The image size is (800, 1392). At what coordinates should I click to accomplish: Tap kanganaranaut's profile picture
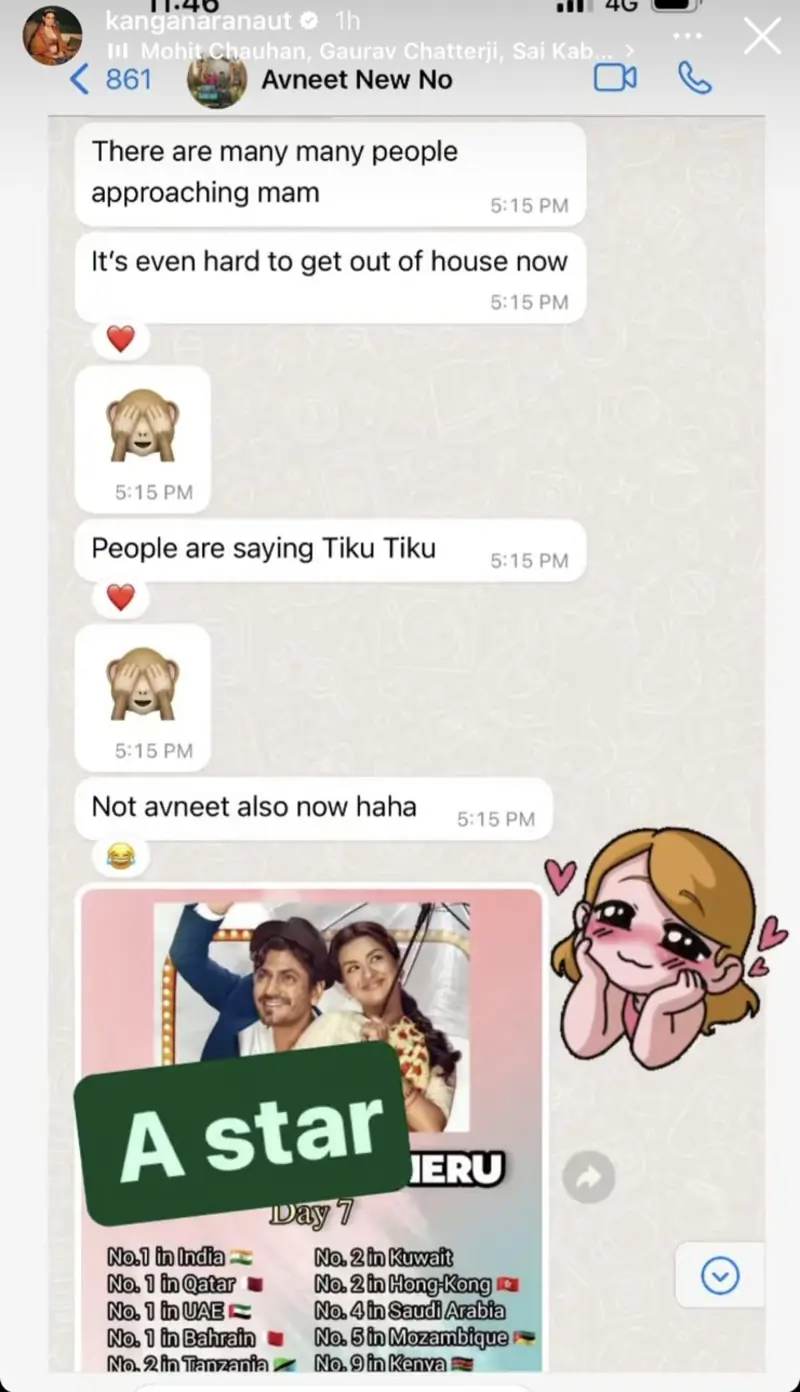click(52, 35)
